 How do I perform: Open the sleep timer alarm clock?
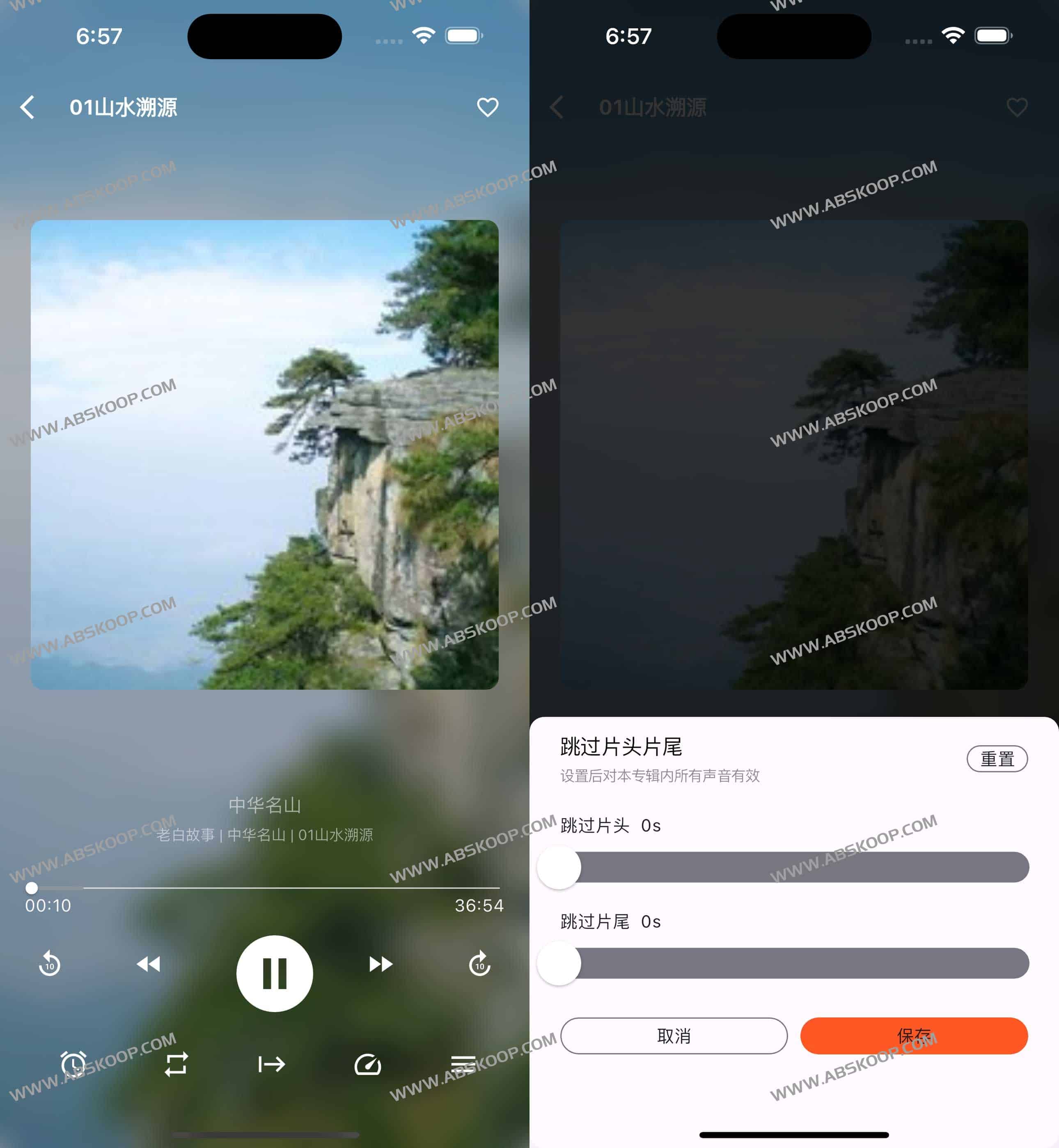[73, 1064]
